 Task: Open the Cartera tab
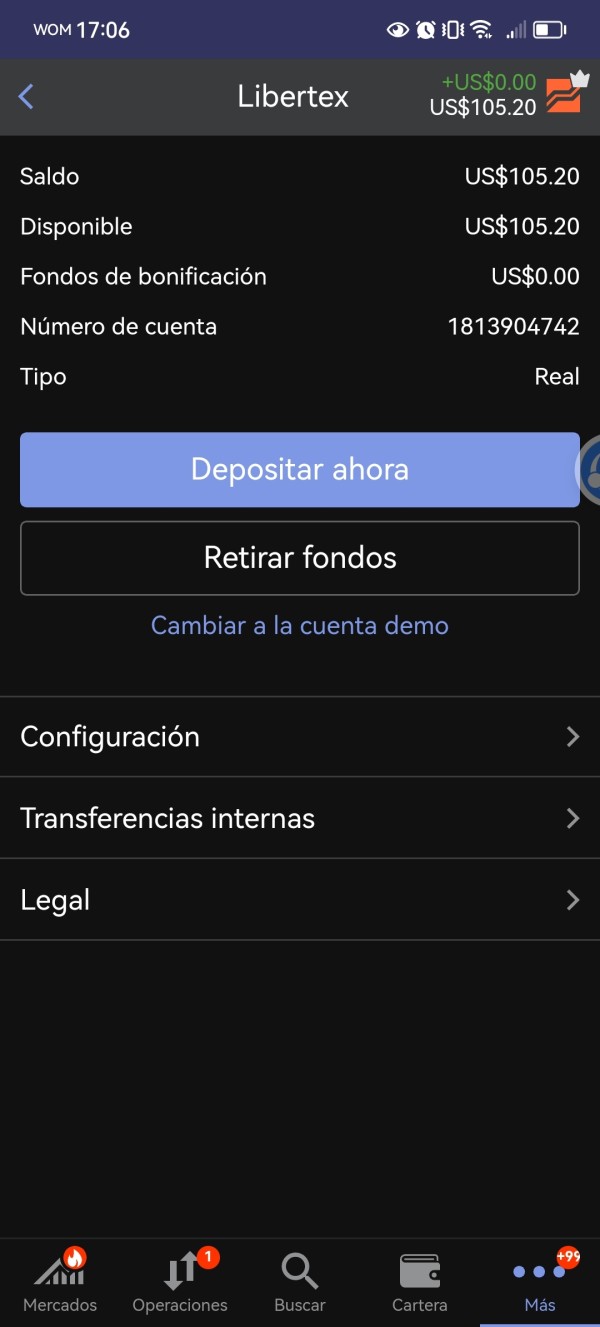pyautogui.click(x=420, y=1282)
